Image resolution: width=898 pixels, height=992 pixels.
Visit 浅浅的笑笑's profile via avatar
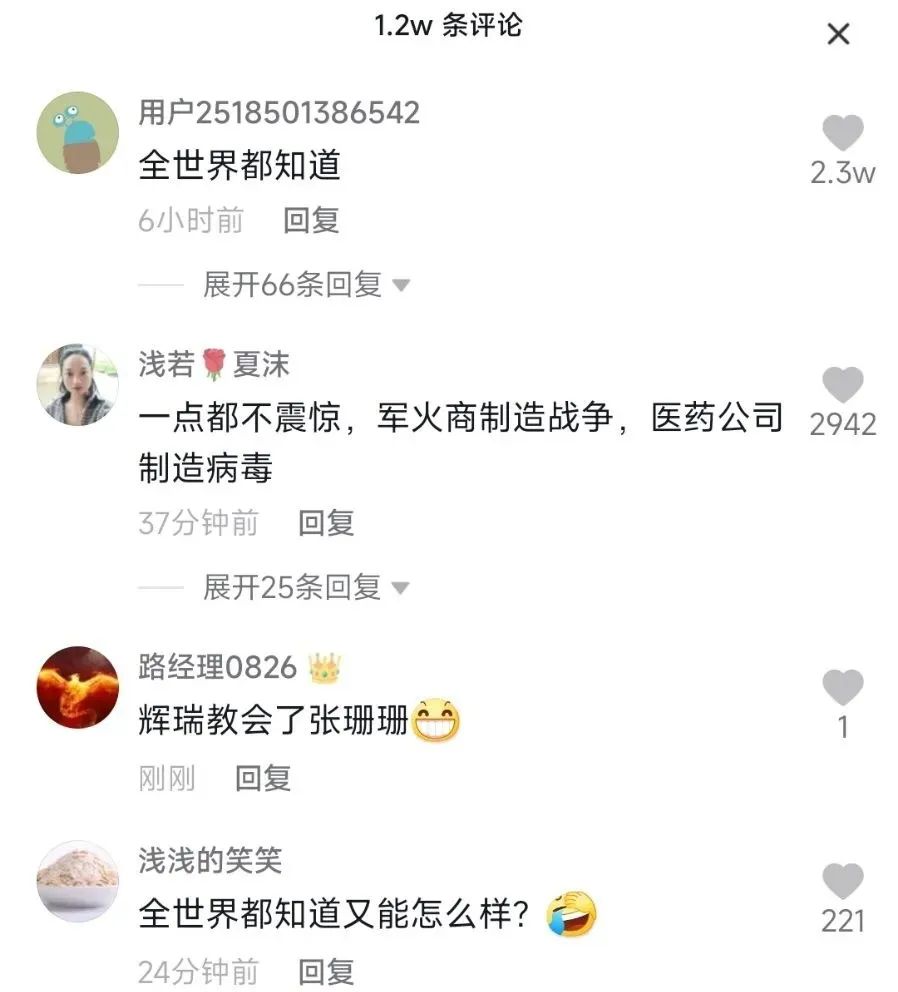tap(78, 880)
